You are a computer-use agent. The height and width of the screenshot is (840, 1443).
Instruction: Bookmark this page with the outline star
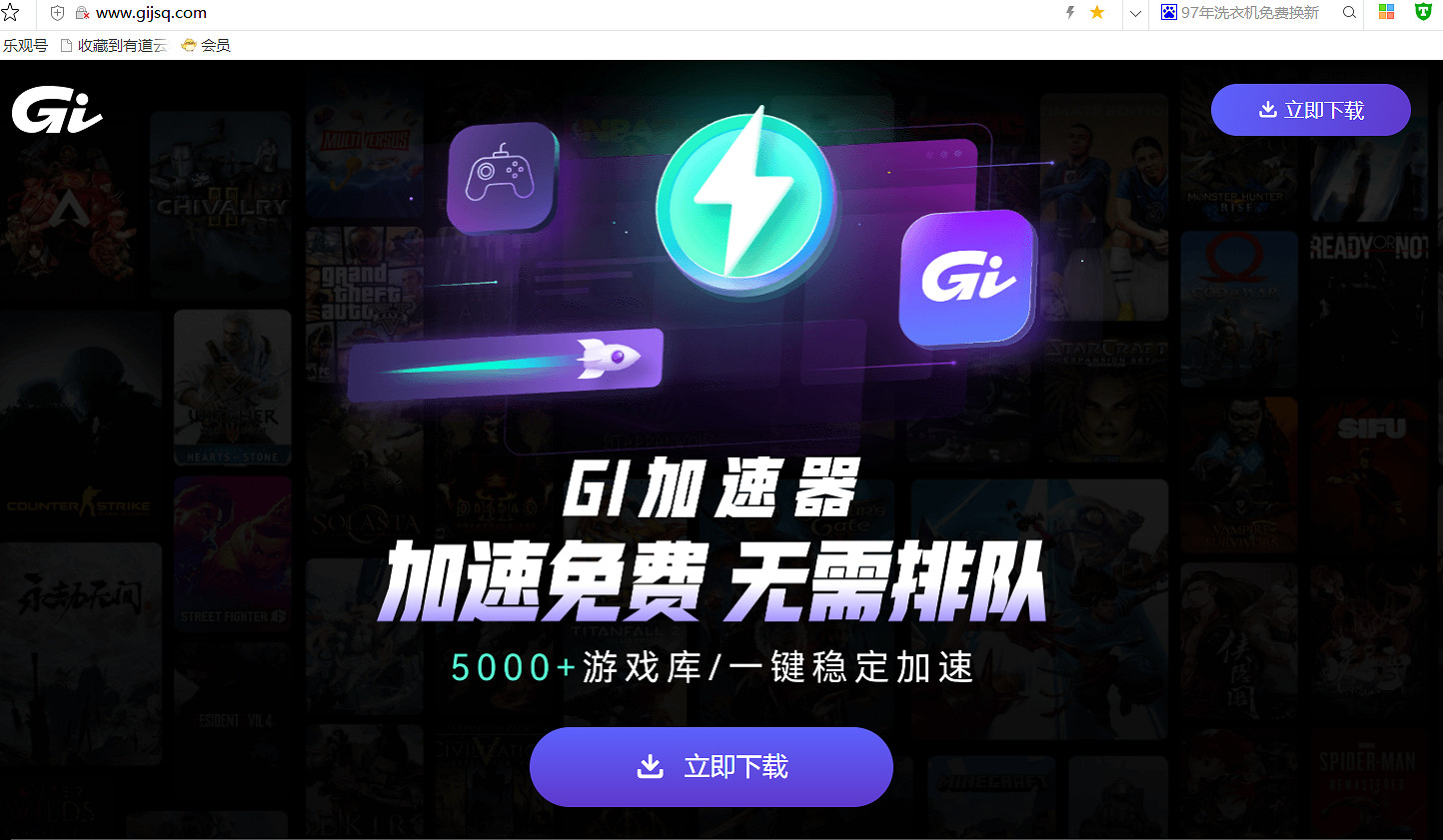10,13
